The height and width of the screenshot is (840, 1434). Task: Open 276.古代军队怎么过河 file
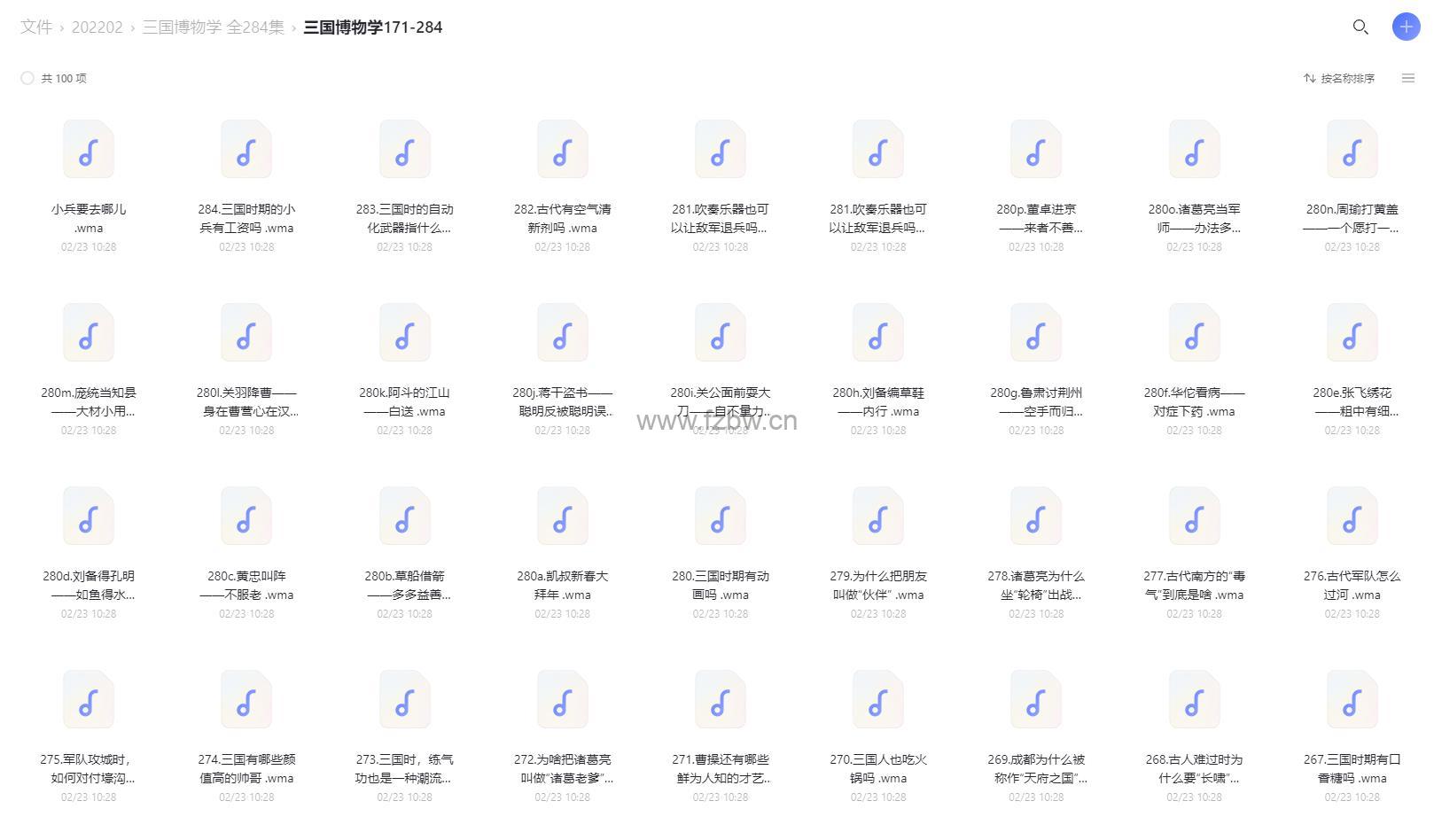coord(1352,517)
